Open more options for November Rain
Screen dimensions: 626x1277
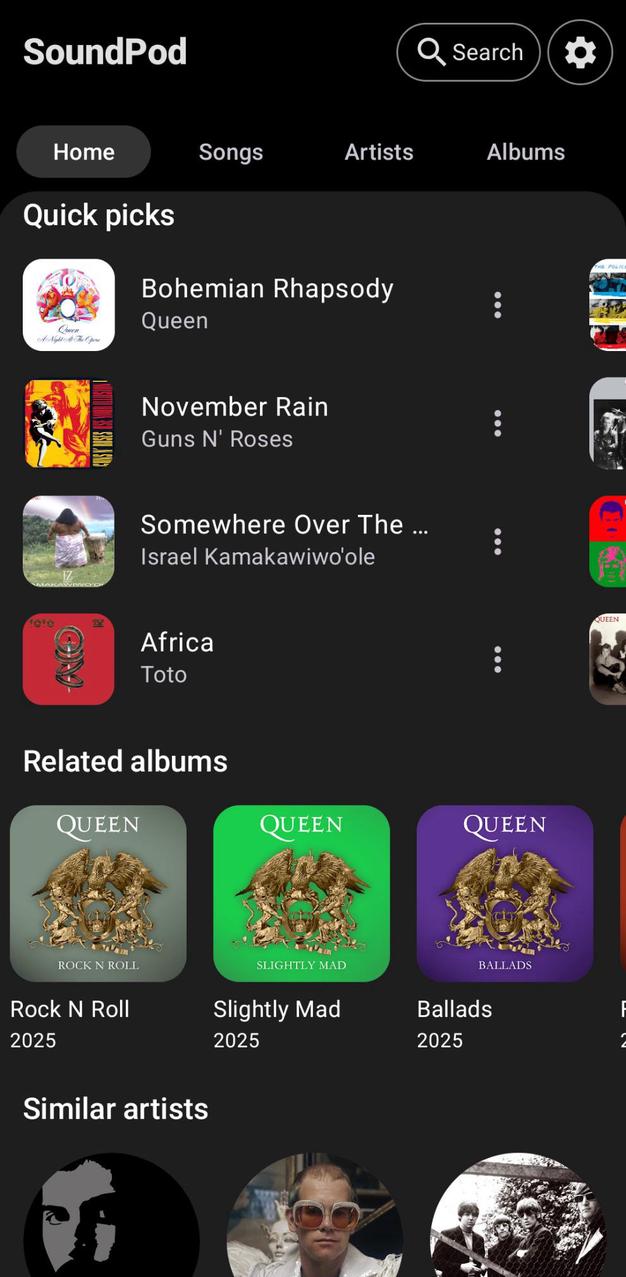(497, 423)
